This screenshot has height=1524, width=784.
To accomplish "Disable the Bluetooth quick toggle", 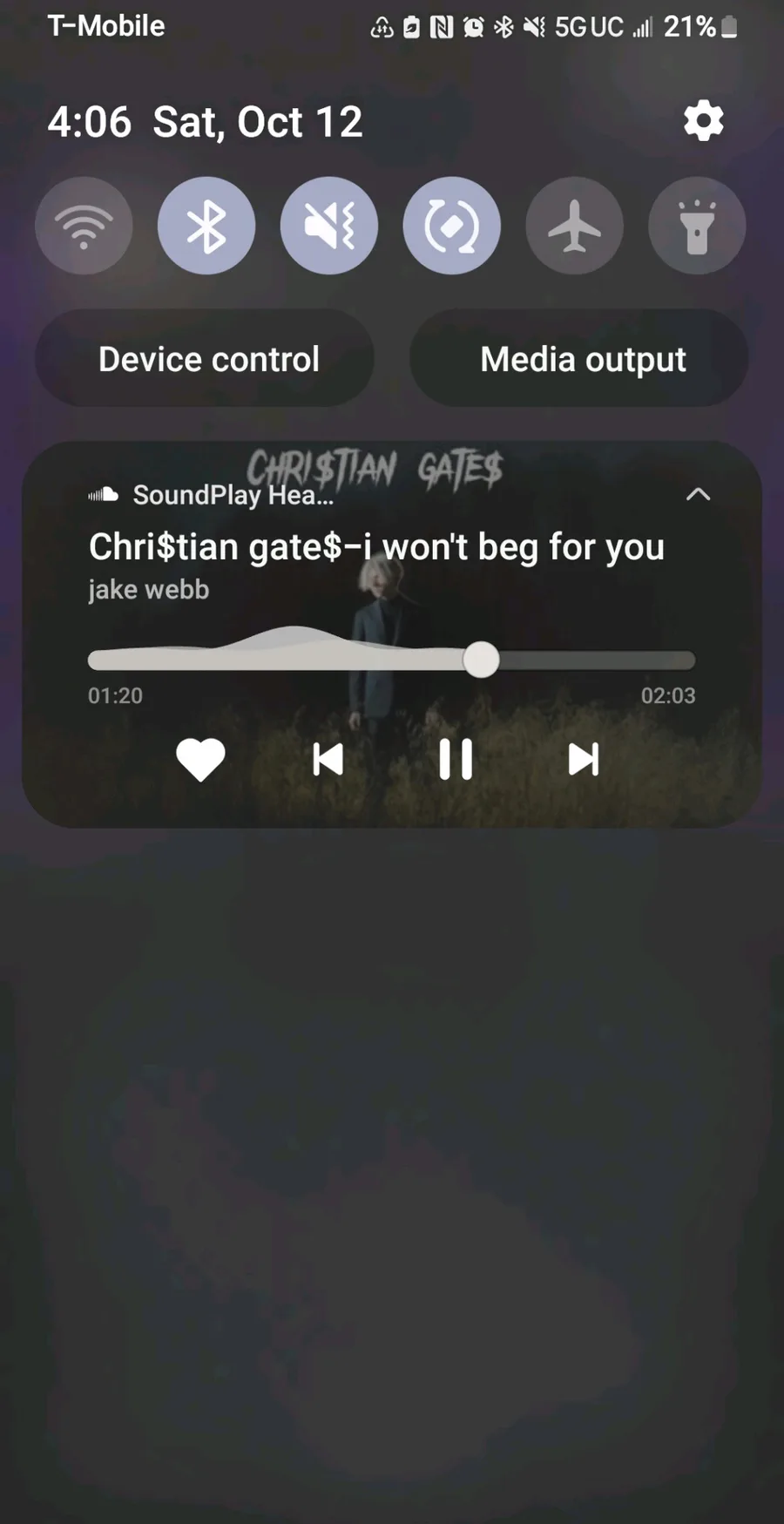I will (x=206, y=226).
